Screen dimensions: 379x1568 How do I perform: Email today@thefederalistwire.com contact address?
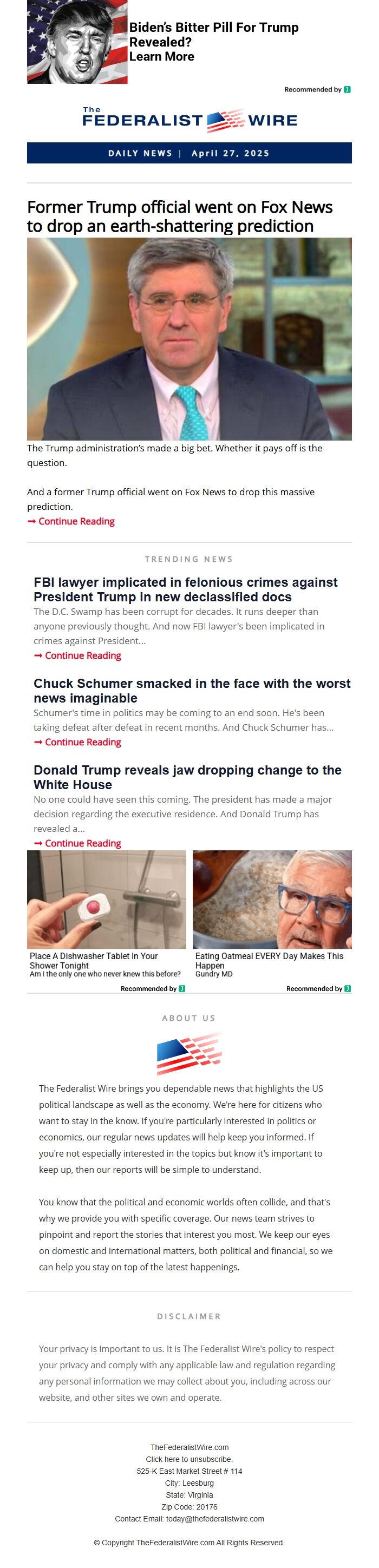point(214,1519)
